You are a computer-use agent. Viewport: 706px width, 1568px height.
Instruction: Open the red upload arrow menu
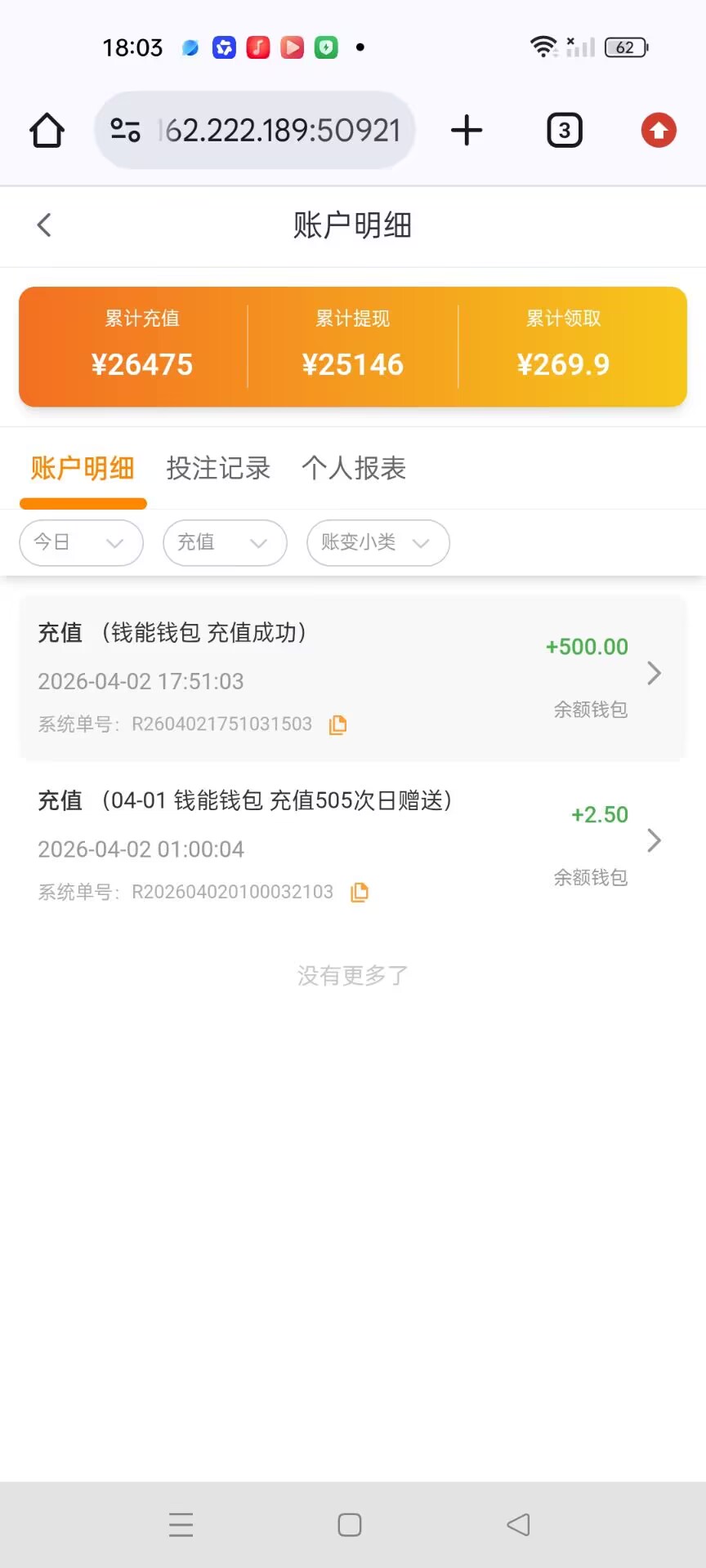(x=659, y=131)
